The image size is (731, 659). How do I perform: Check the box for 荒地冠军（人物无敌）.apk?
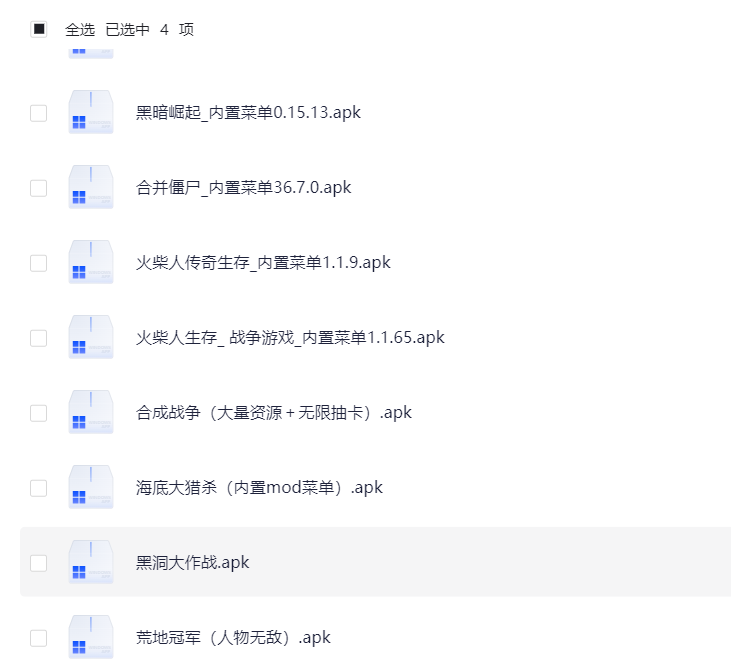click(39, 638)
